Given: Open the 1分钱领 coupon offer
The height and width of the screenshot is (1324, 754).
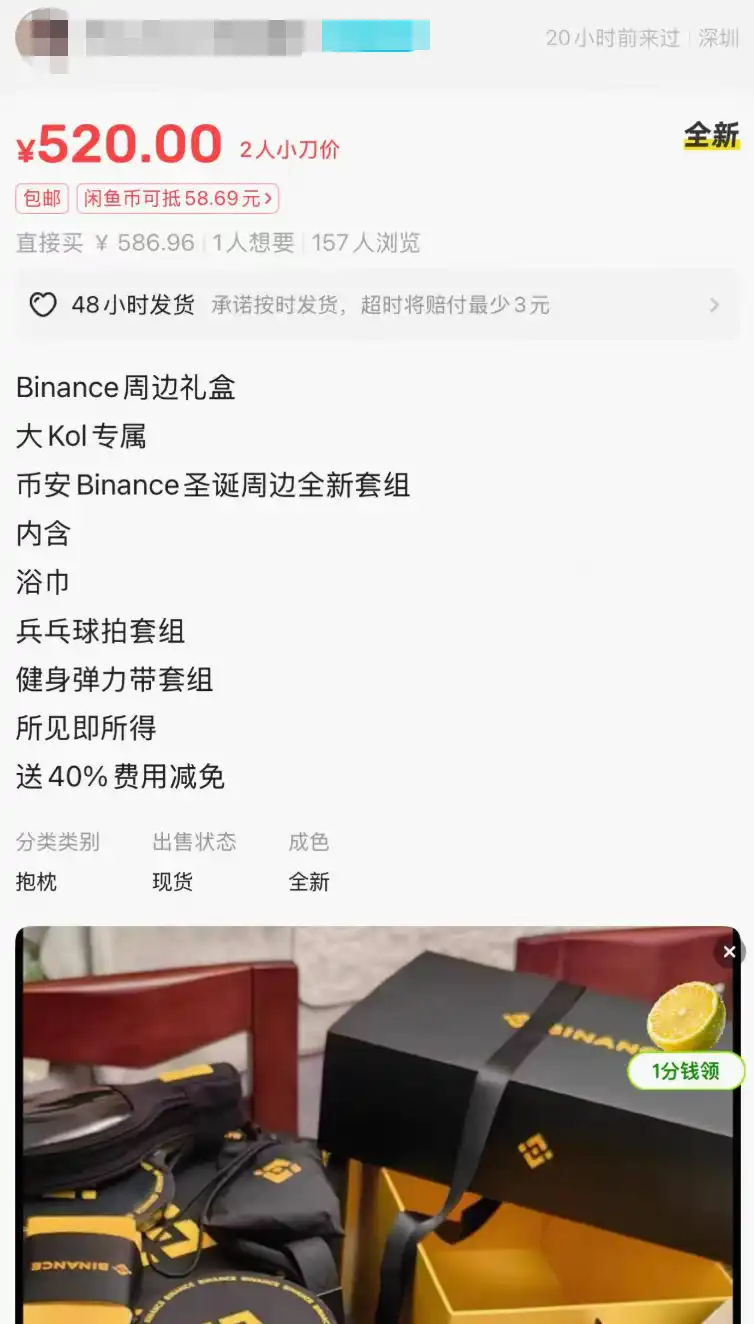Looking at the screenshot, I should (685, 1071).
